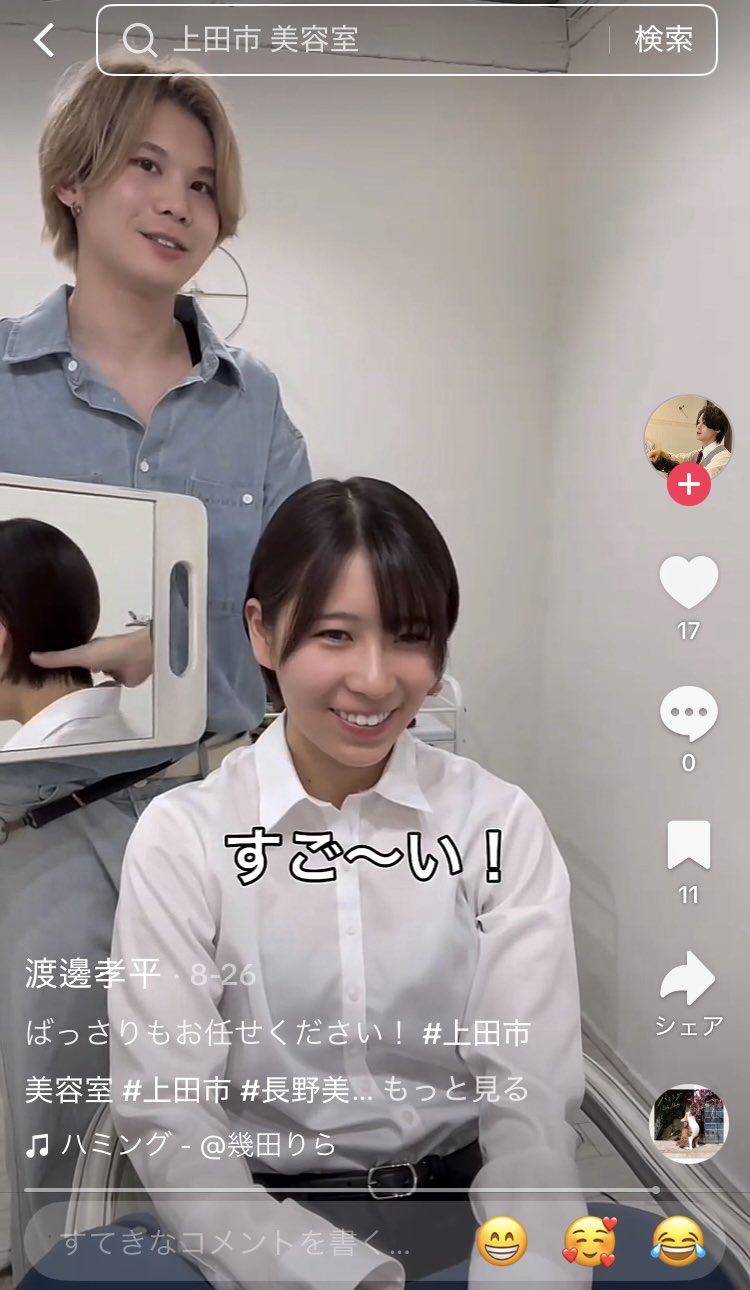Go back using the top-left arrow
Screen dimensions: 750x1290
44,40
